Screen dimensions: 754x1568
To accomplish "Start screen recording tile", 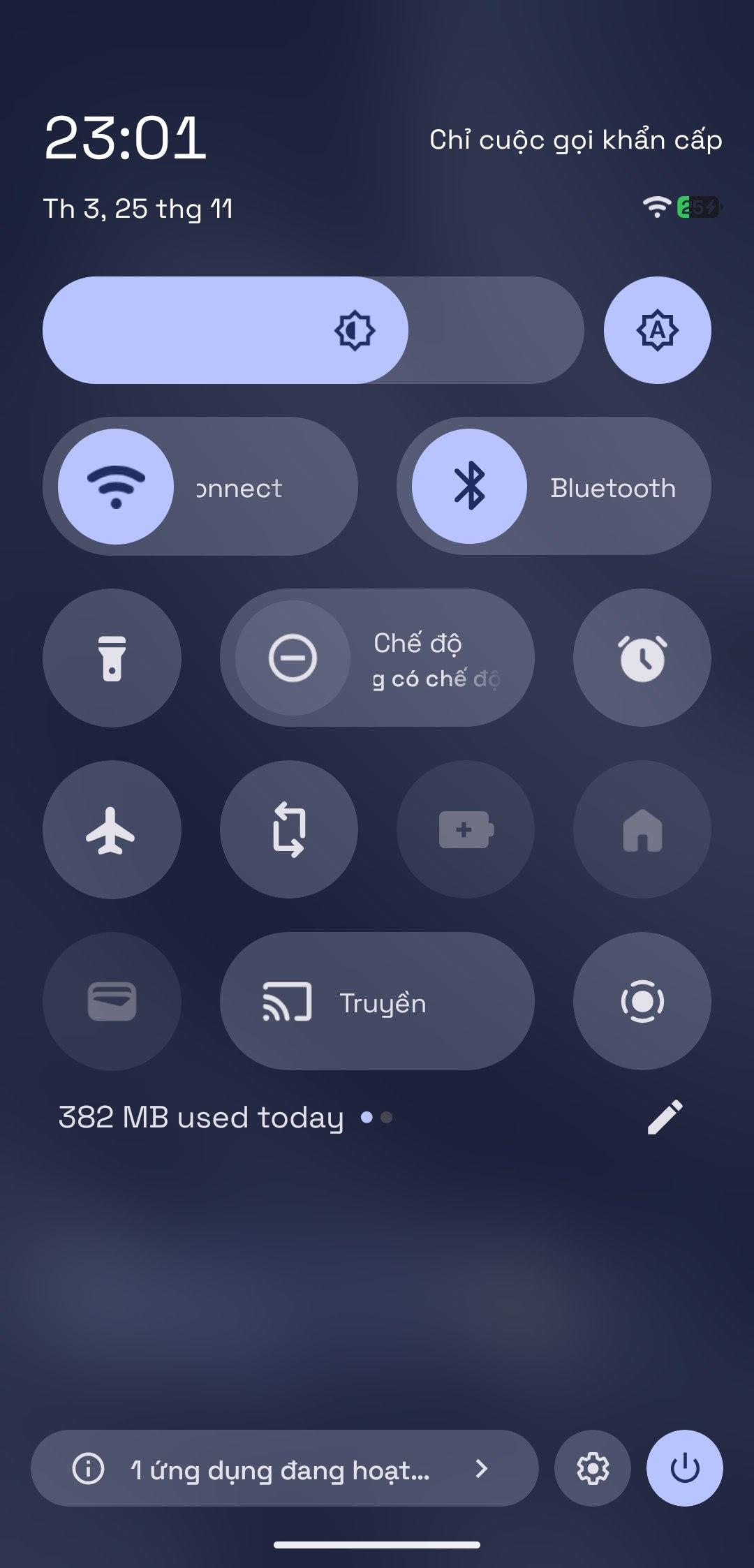I will [x=642, y=1001].
